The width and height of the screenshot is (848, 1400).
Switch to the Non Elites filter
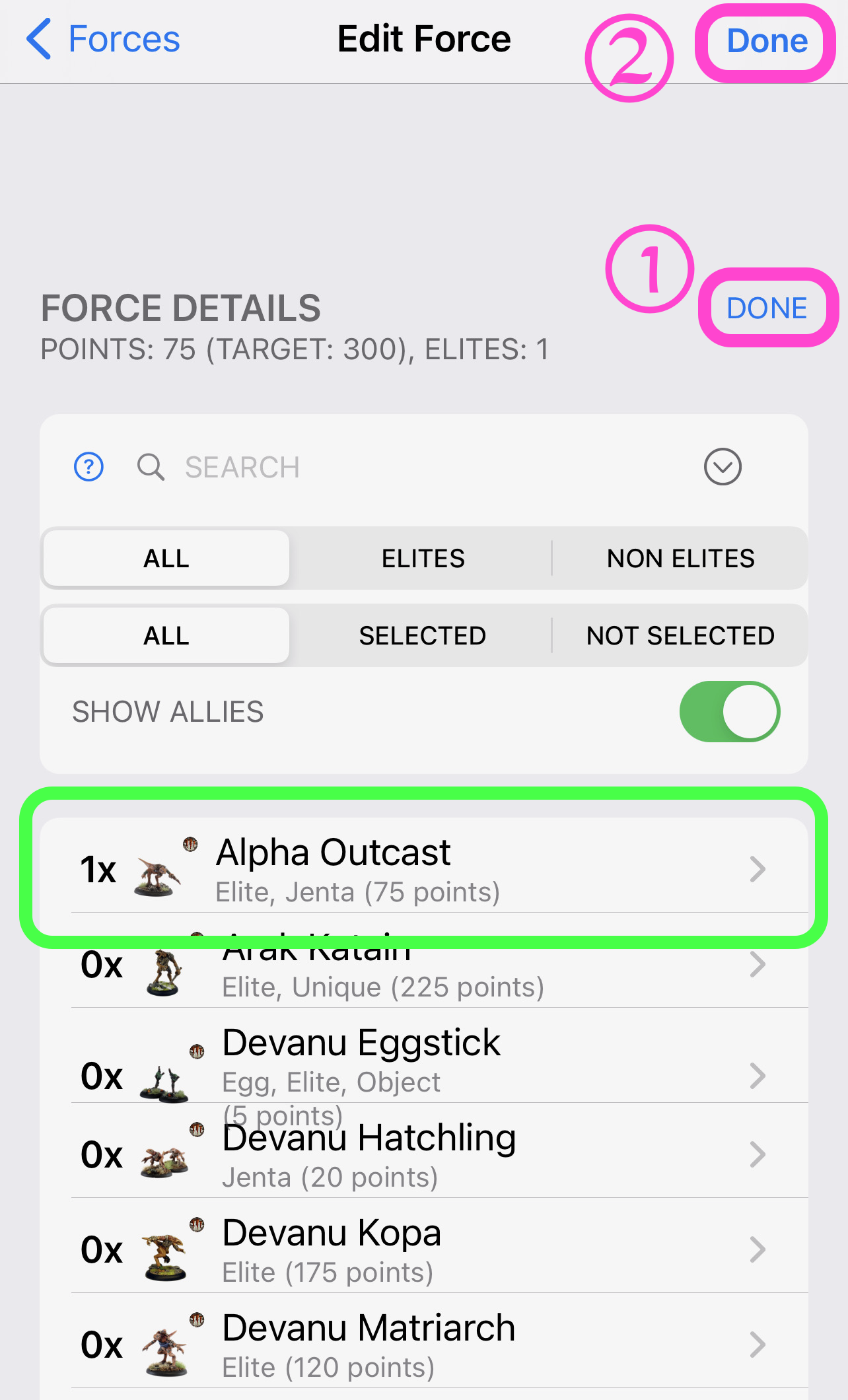coord(680,558)
